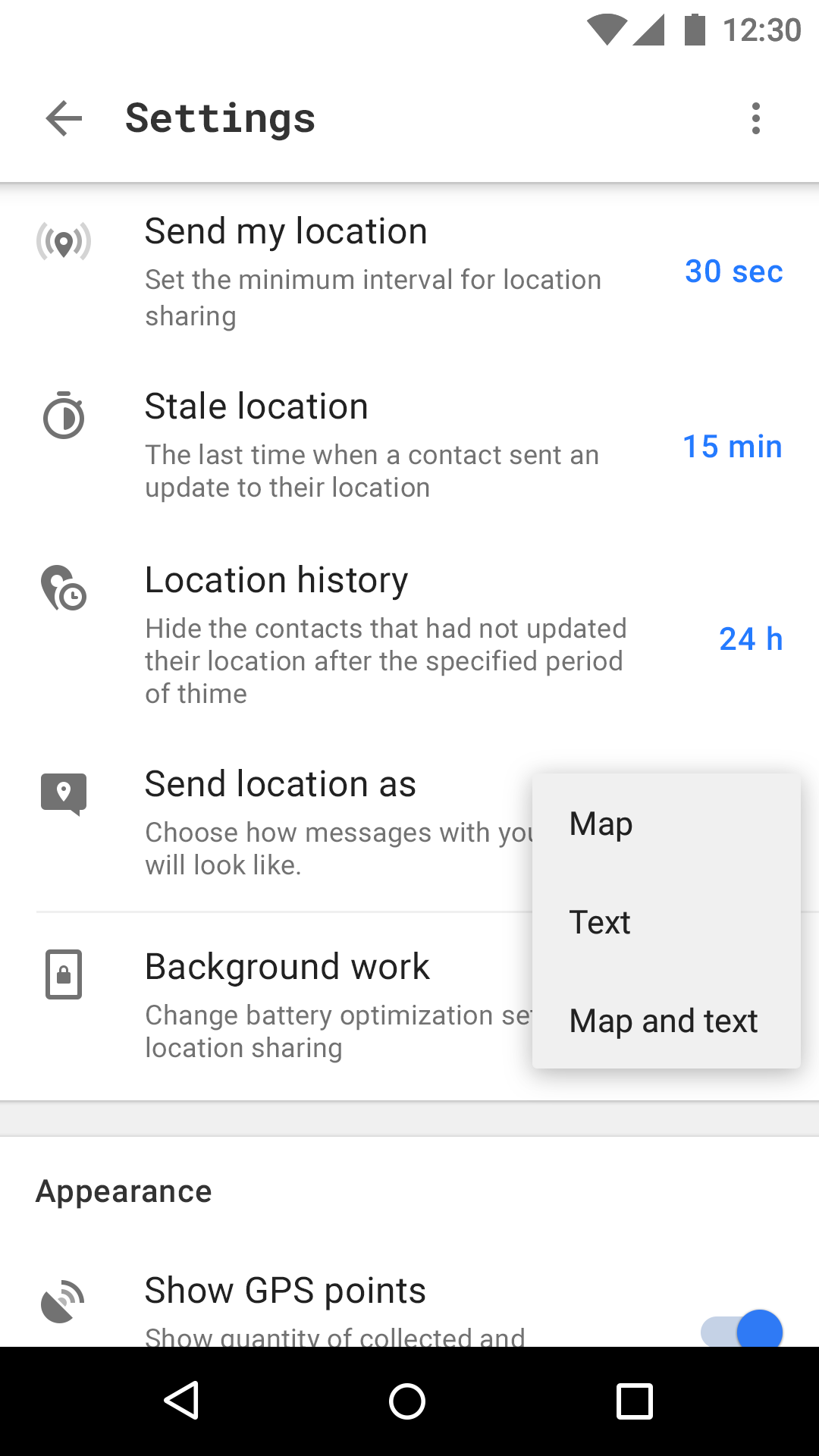This screenshot has height=1456, width=819.
Task: Toggle the Show GPS points switch
Action: pyautogui.click(x=742, y=1329)
